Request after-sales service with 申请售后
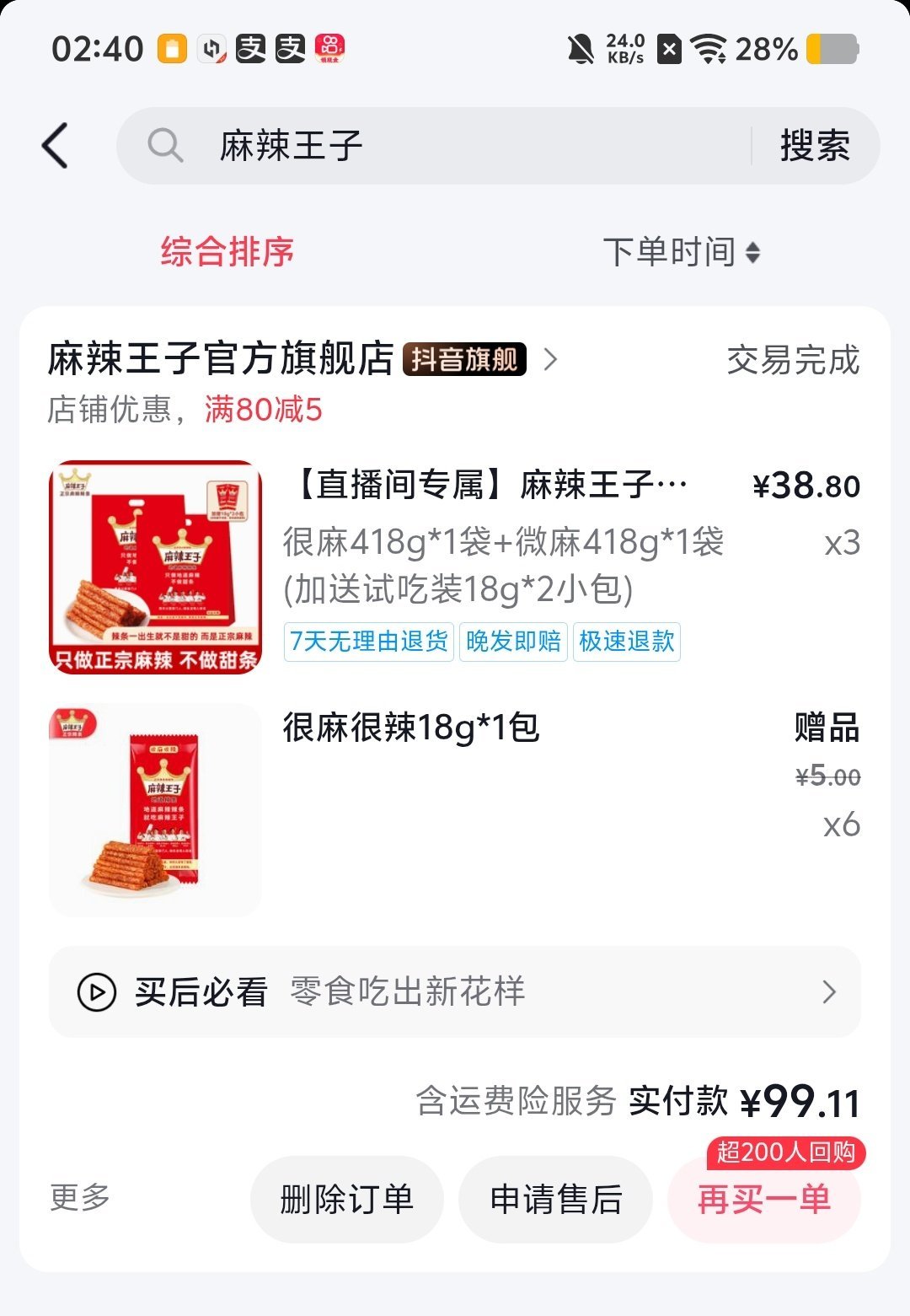 [x=555, y=1199]
